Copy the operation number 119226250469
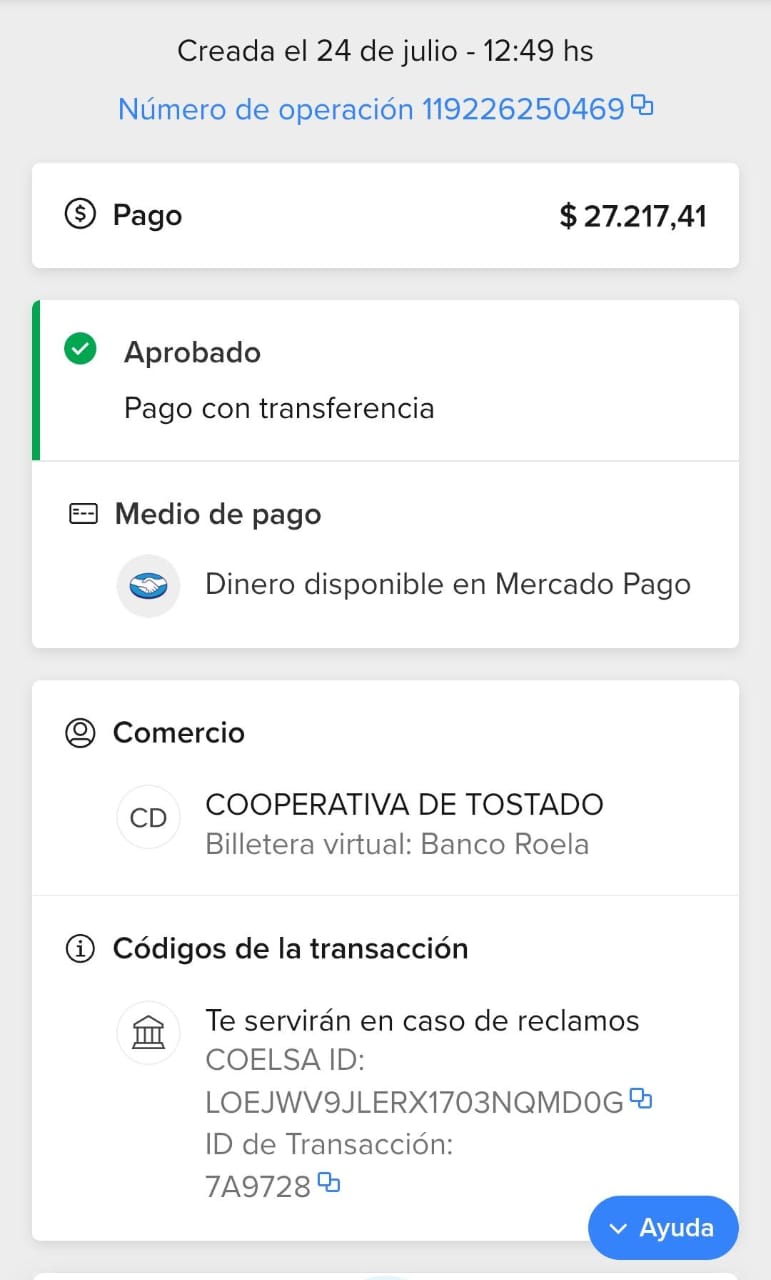This screenshot has height=1280, width=771. tap(643, 106)
